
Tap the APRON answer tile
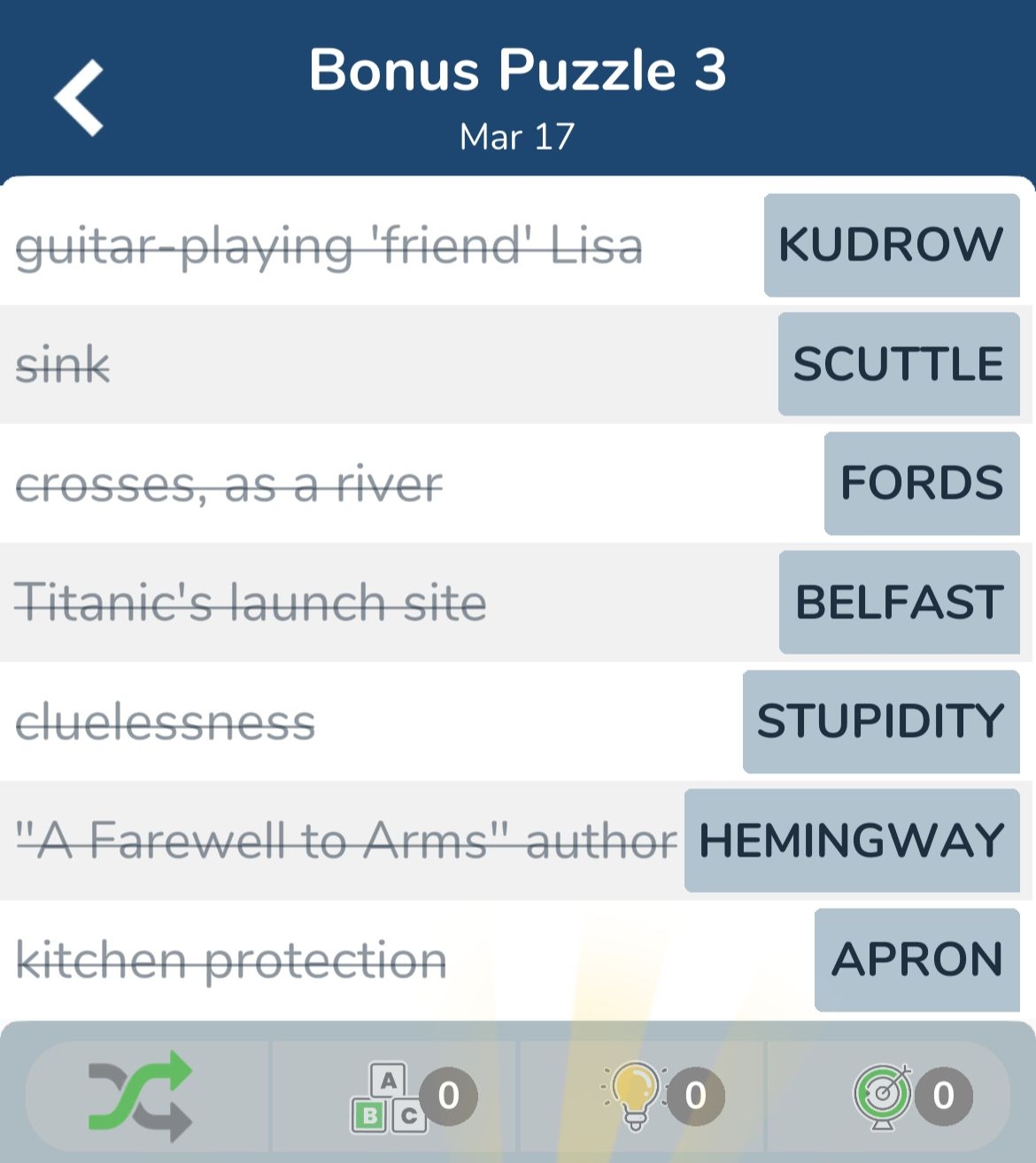click(x=916, y=959)
